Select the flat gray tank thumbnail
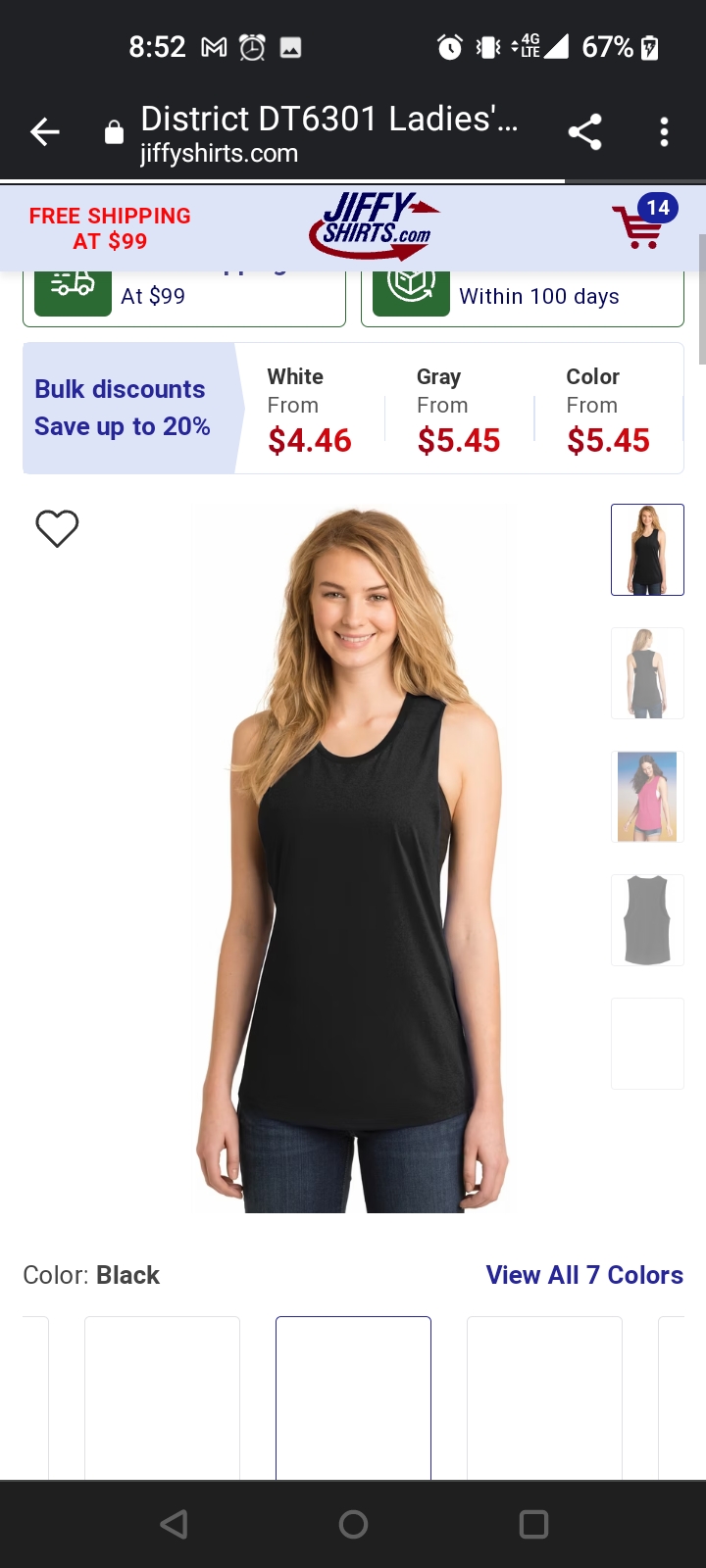The height and width of the screenshot is (1568, 706). (647, 920)
